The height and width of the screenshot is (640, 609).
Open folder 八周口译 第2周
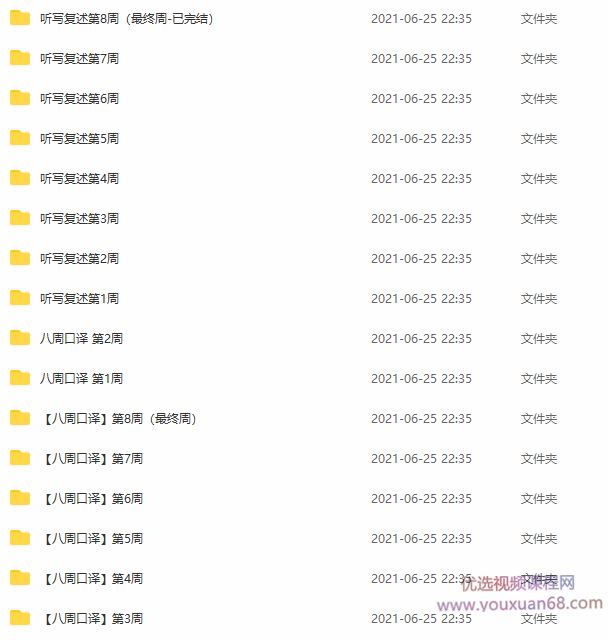(x=82, y=339)
